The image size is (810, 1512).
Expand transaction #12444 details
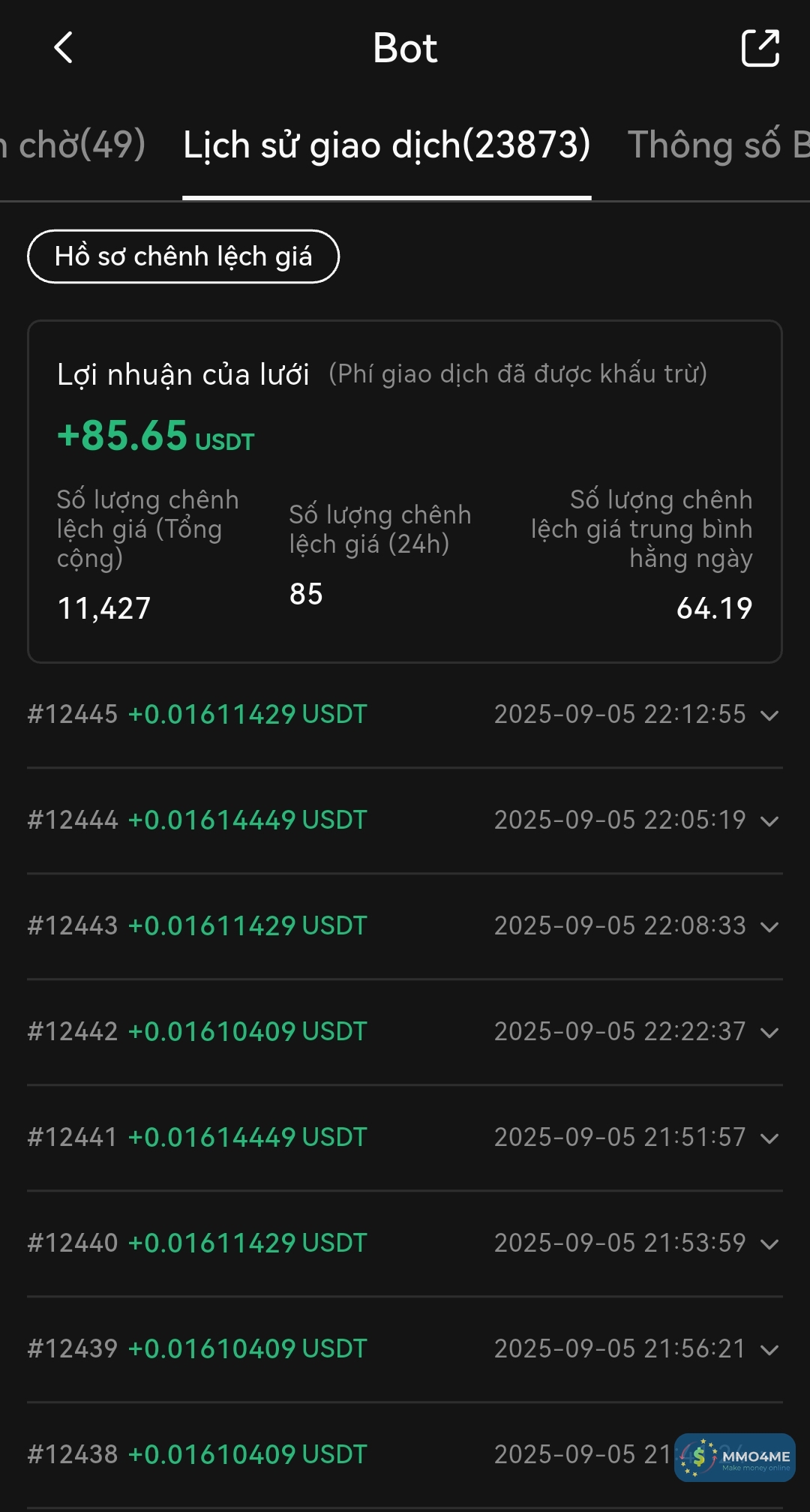point(769,821)
